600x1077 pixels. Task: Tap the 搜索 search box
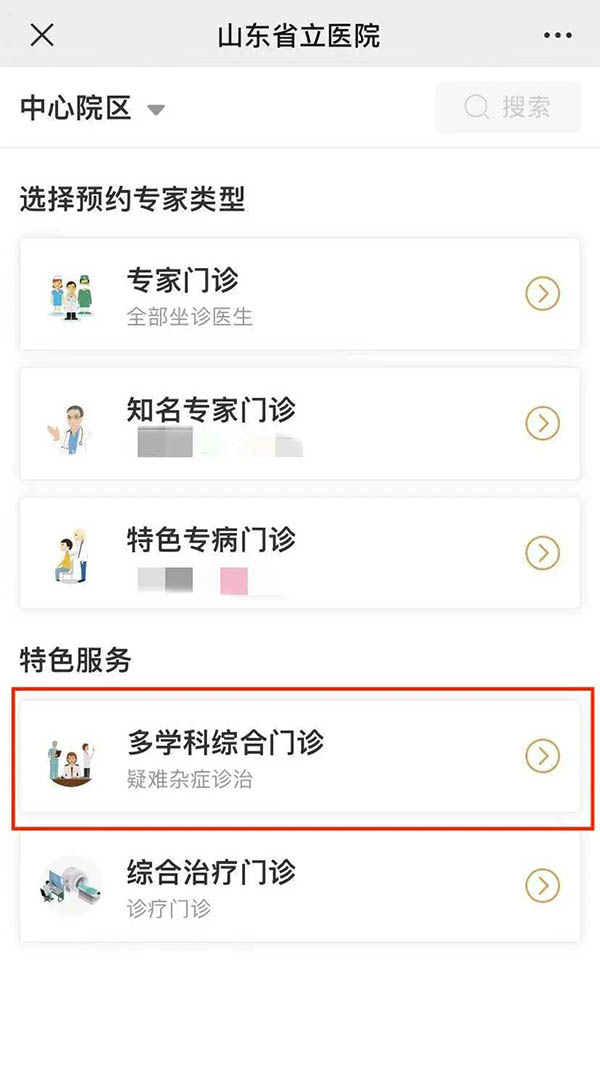(x=508, y=107)
